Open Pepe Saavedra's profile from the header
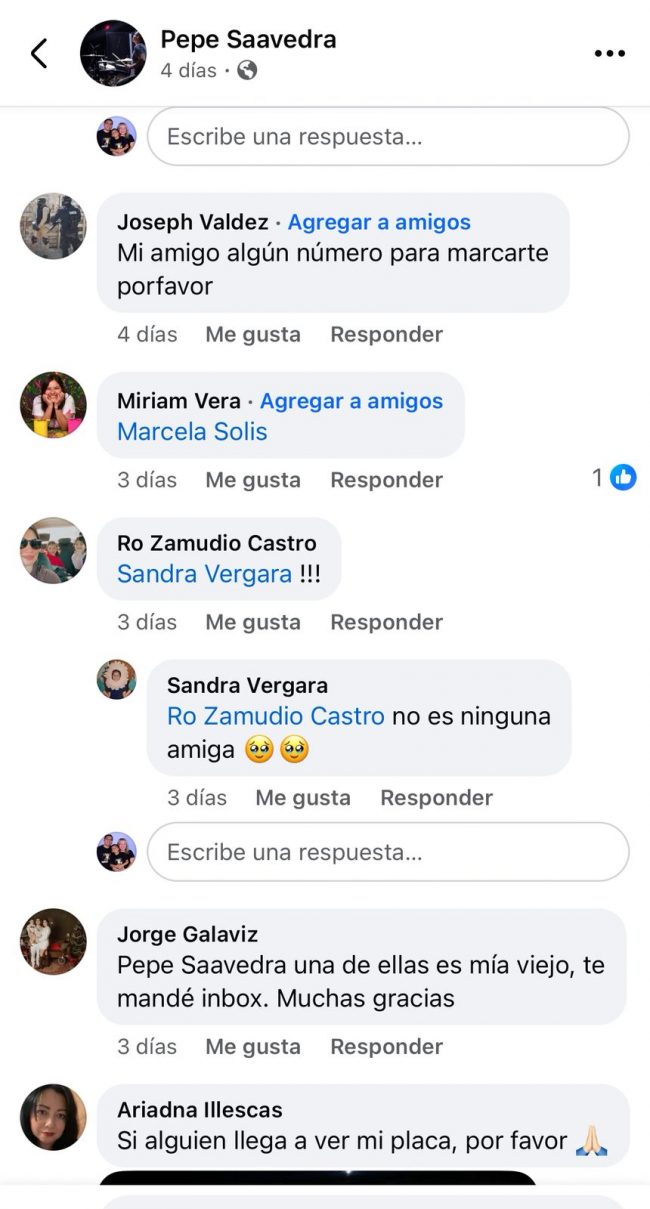The width and height of the screenshot is (650, 1209). pyautogui.click(x=248, y=40)
